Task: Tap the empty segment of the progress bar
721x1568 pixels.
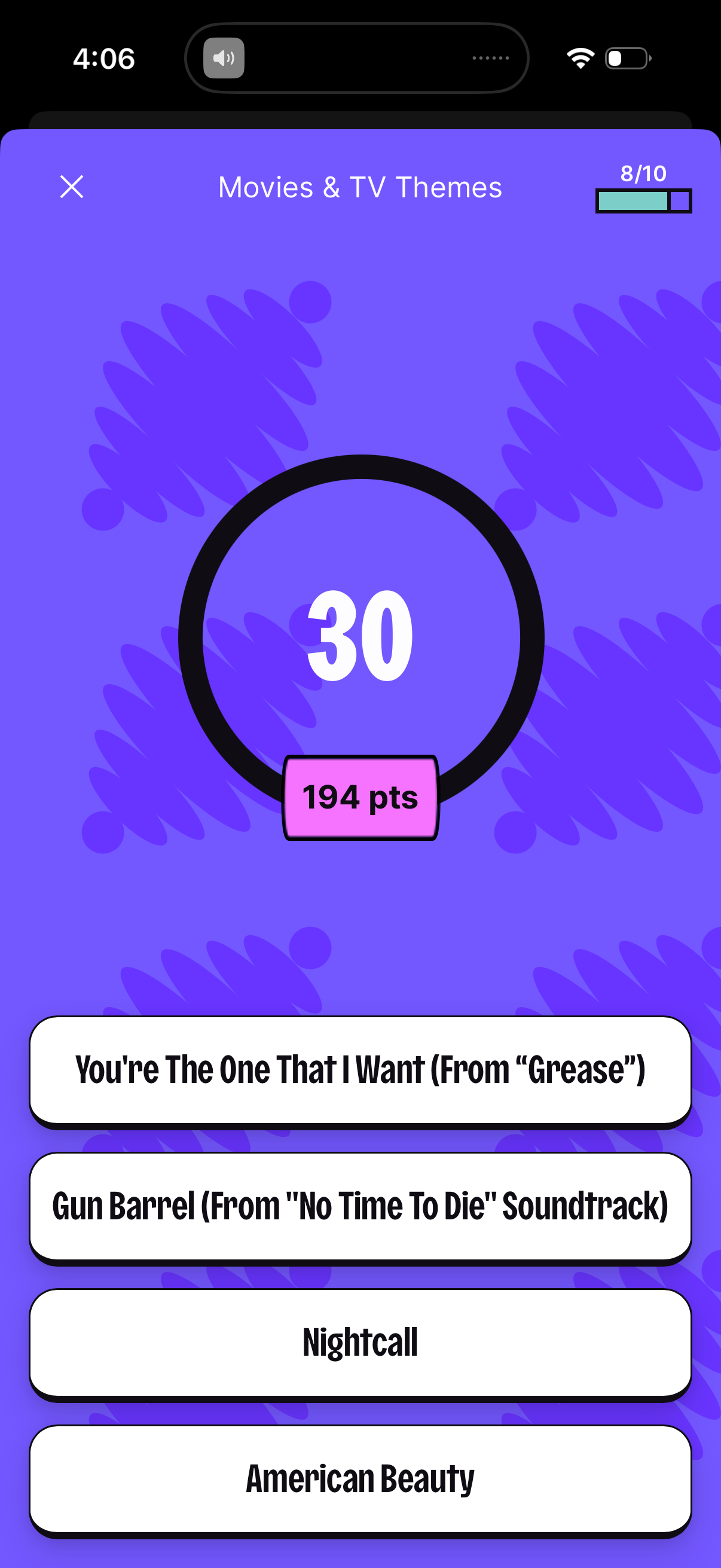Action: [680, 200]
